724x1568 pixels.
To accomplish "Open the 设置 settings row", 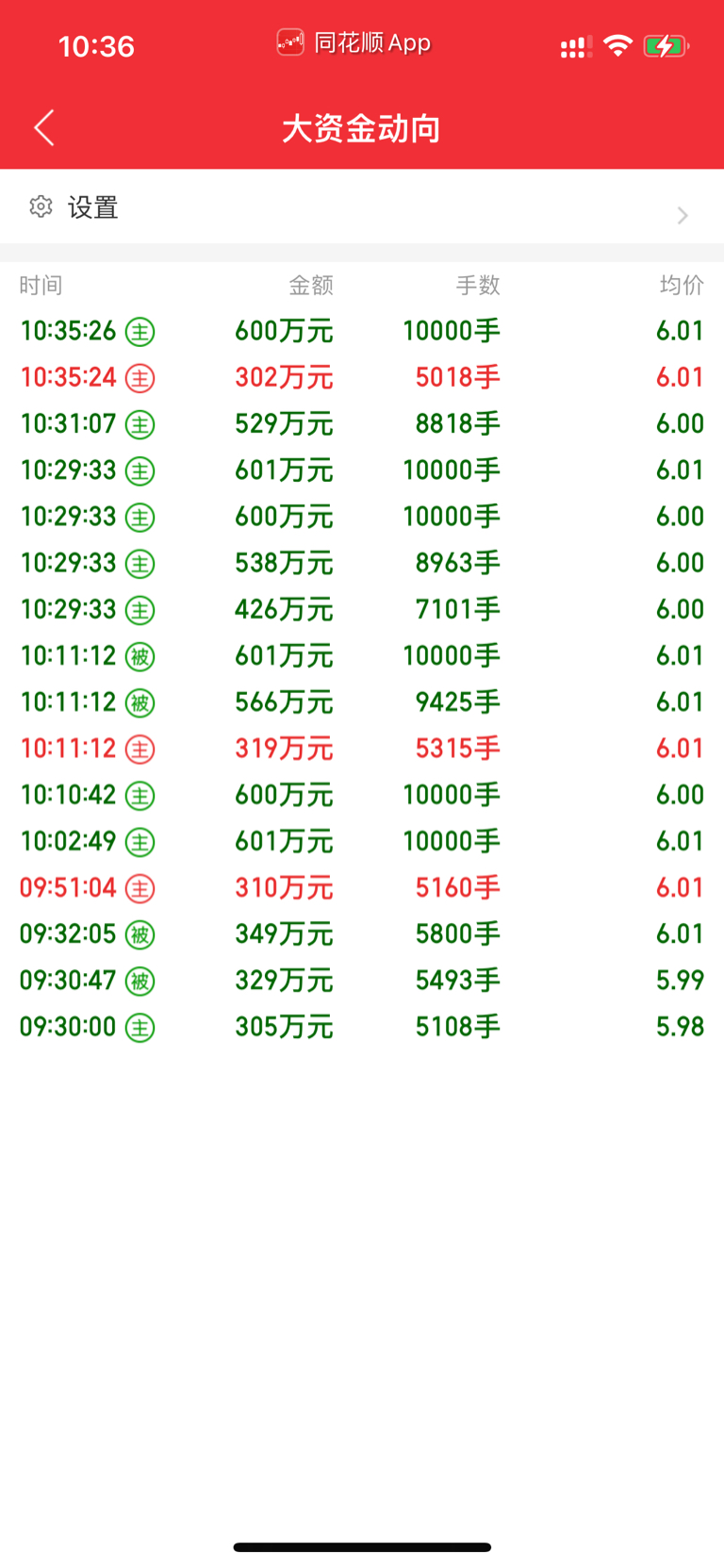I will click(362, 207).
